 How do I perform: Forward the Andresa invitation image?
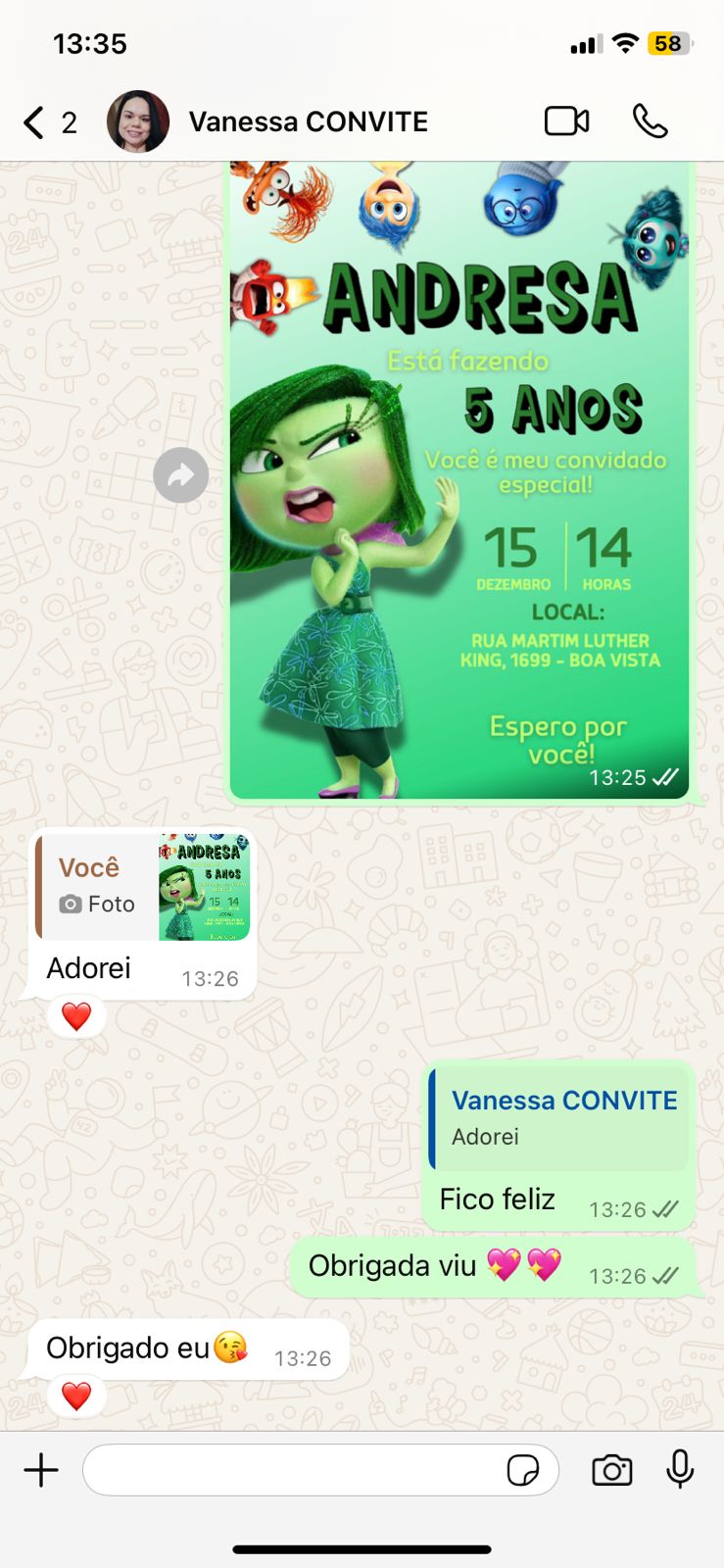(x=181, y=475)
